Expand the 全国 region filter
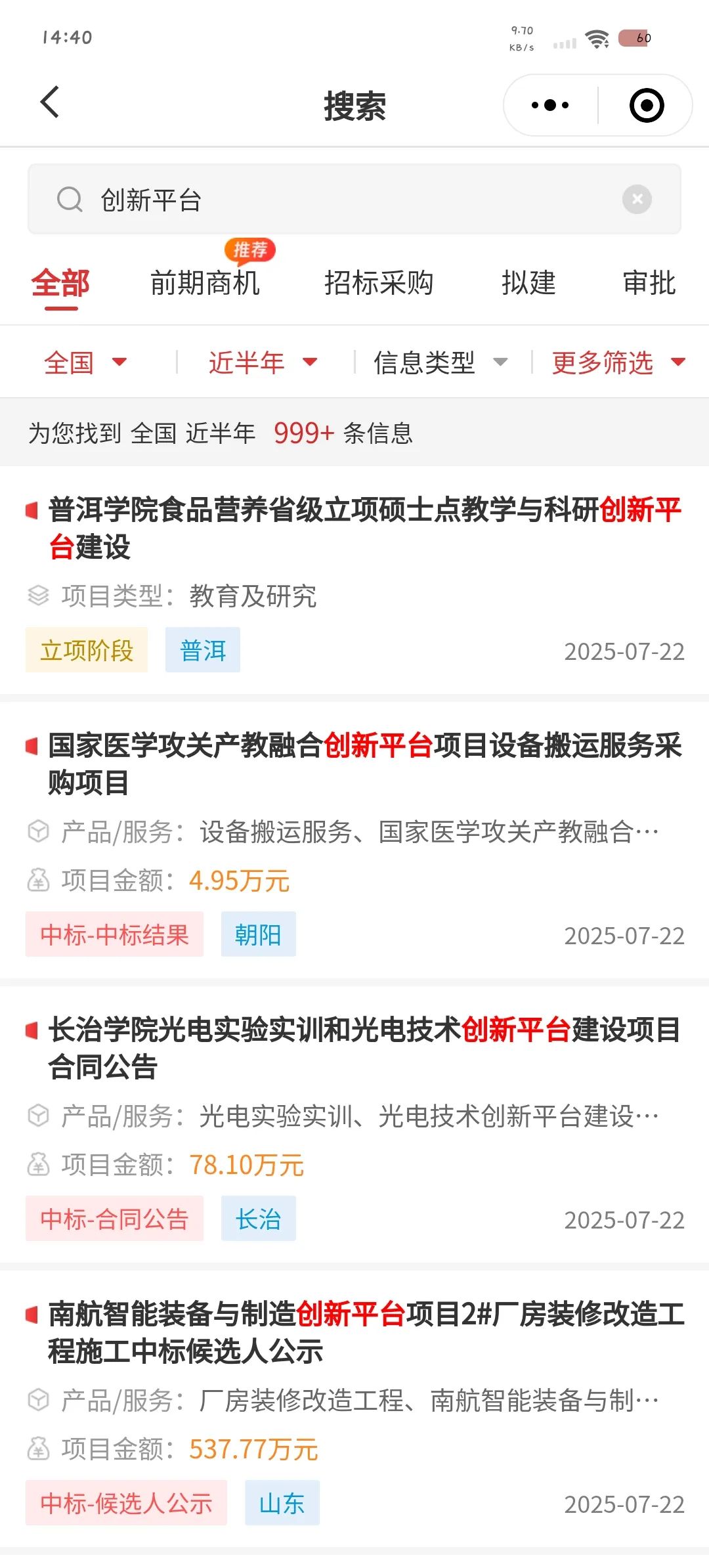Viewport: 709px width, 1568px height. pos(85,362)
